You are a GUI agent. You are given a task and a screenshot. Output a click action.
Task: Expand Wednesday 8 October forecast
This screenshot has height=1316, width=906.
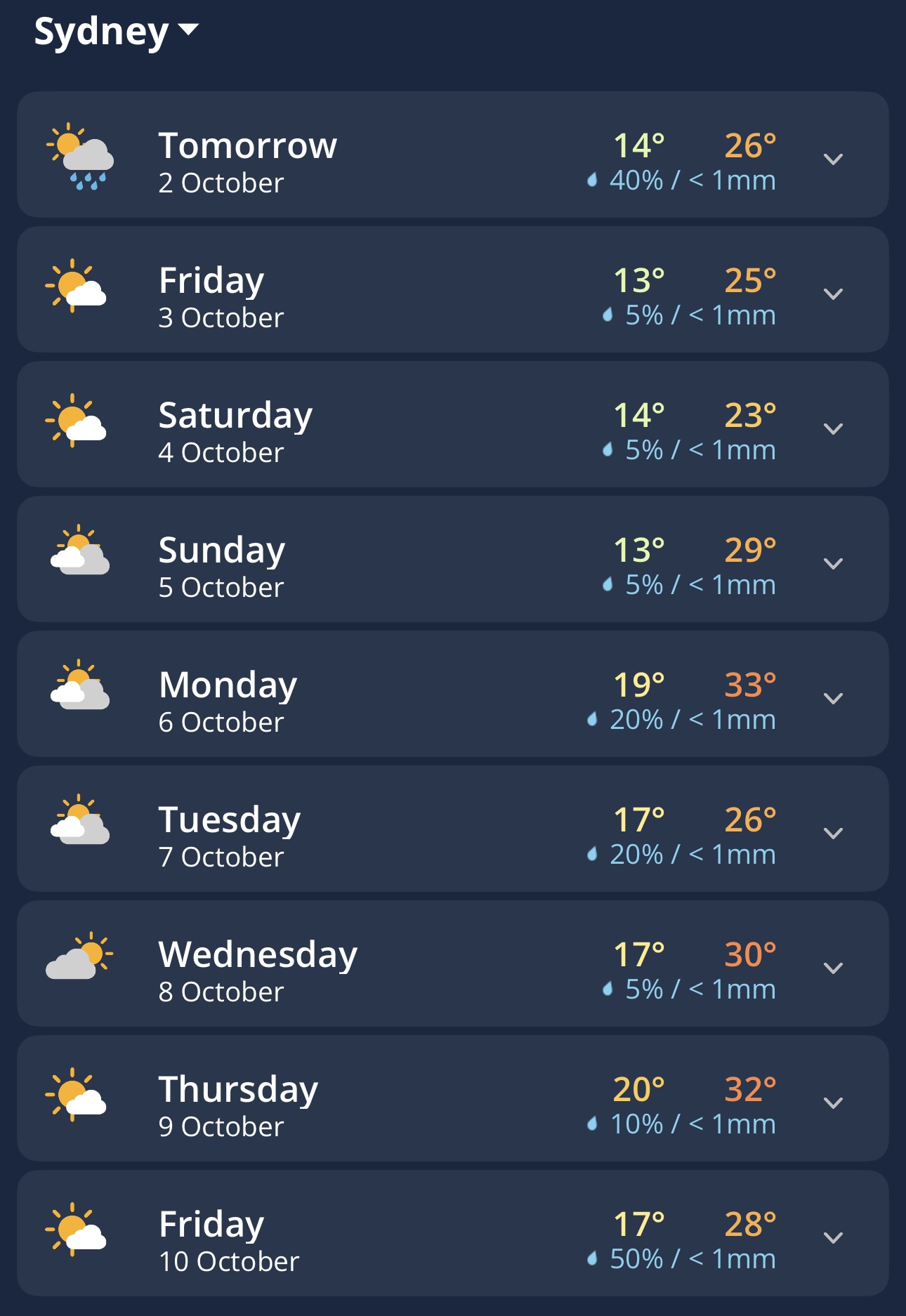833,968
